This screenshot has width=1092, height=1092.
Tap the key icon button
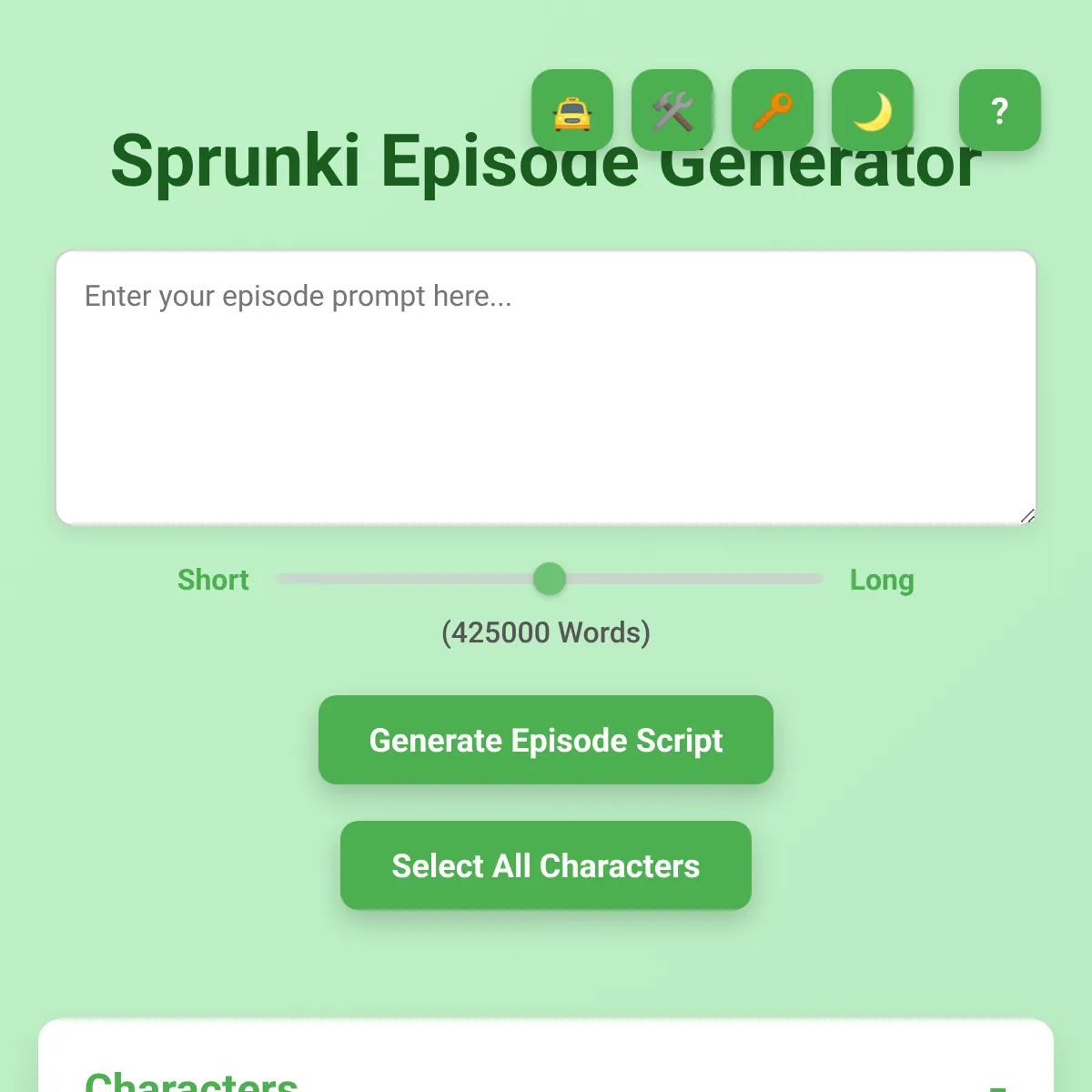point(773,110)
